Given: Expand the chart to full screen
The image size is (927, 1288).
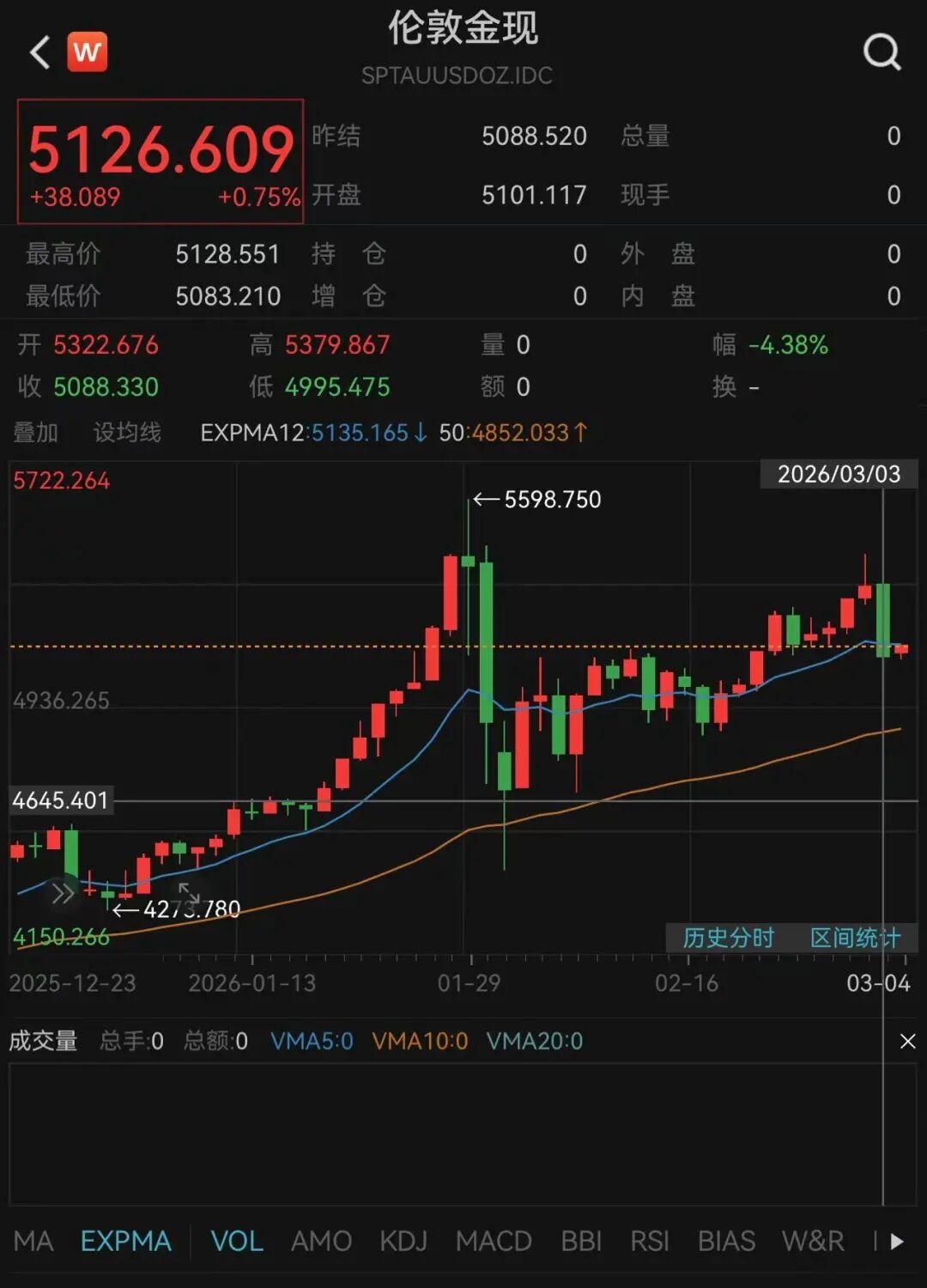Looking at the screenshot, I should (188, 893).
